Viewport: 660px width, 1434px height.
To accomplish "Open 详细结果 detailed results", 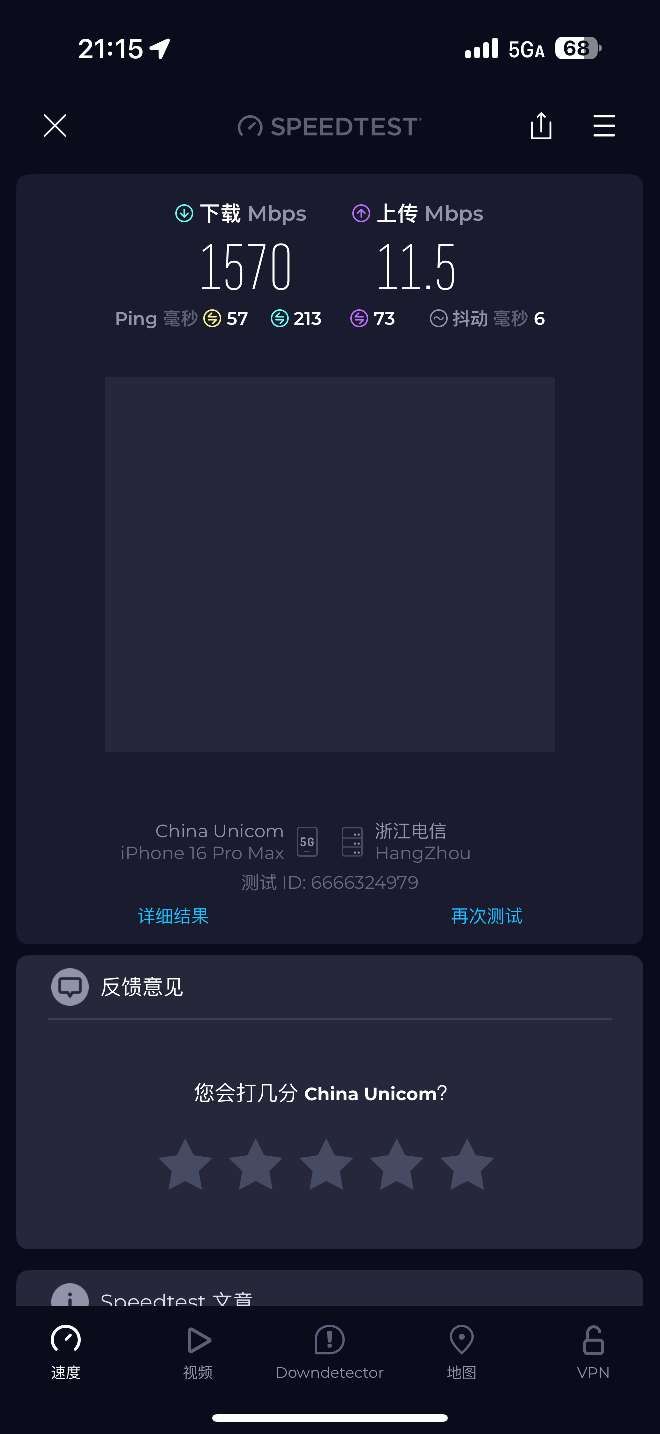I will [x=173, y=916].
